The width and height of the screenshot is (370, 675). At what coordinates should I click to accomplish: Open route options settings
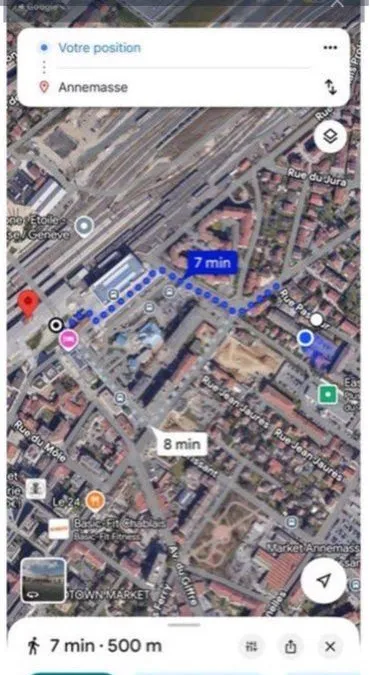252,646
